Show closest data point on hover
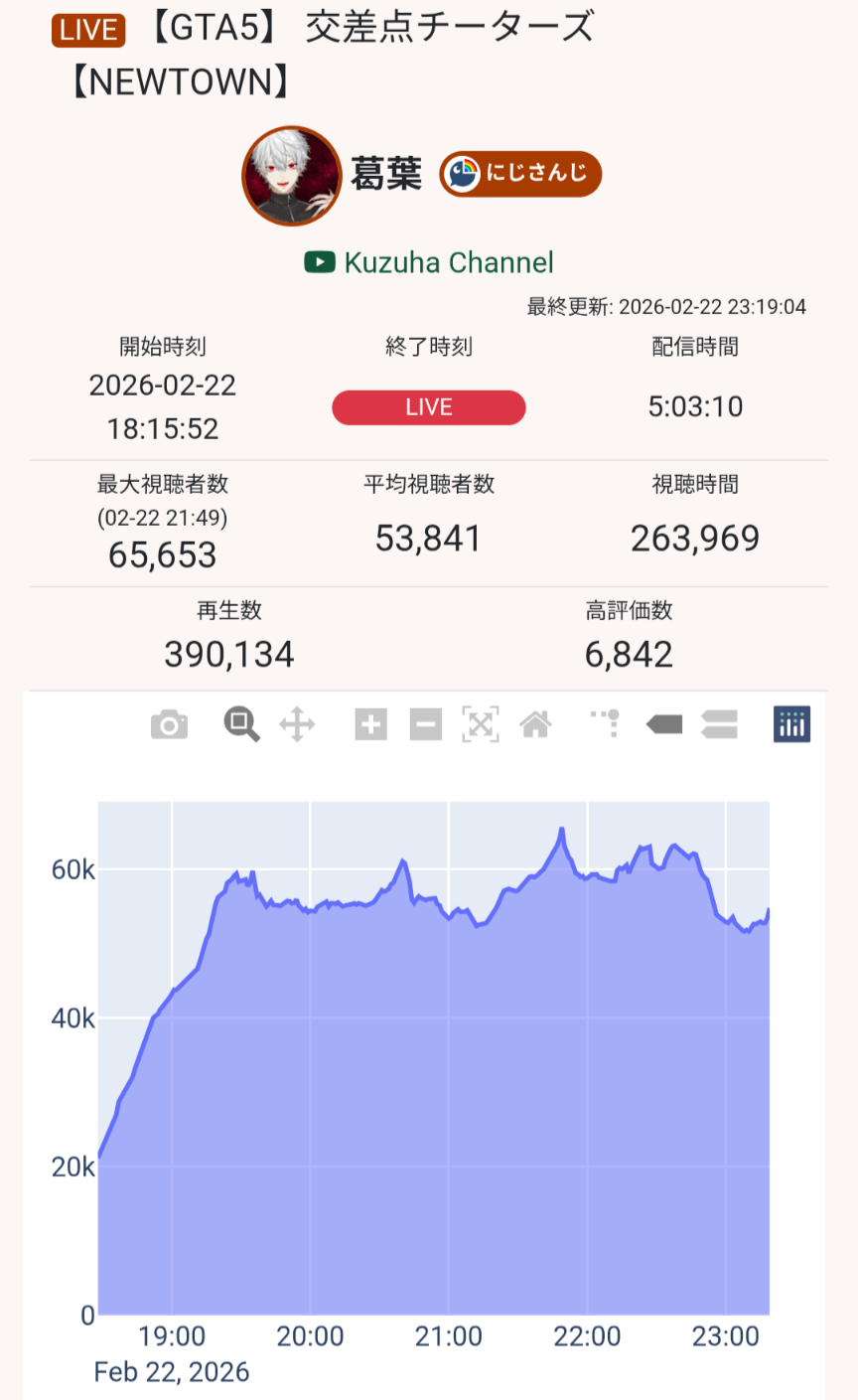Viewport: 858px width, 1400px height. (x=663, y=724)
